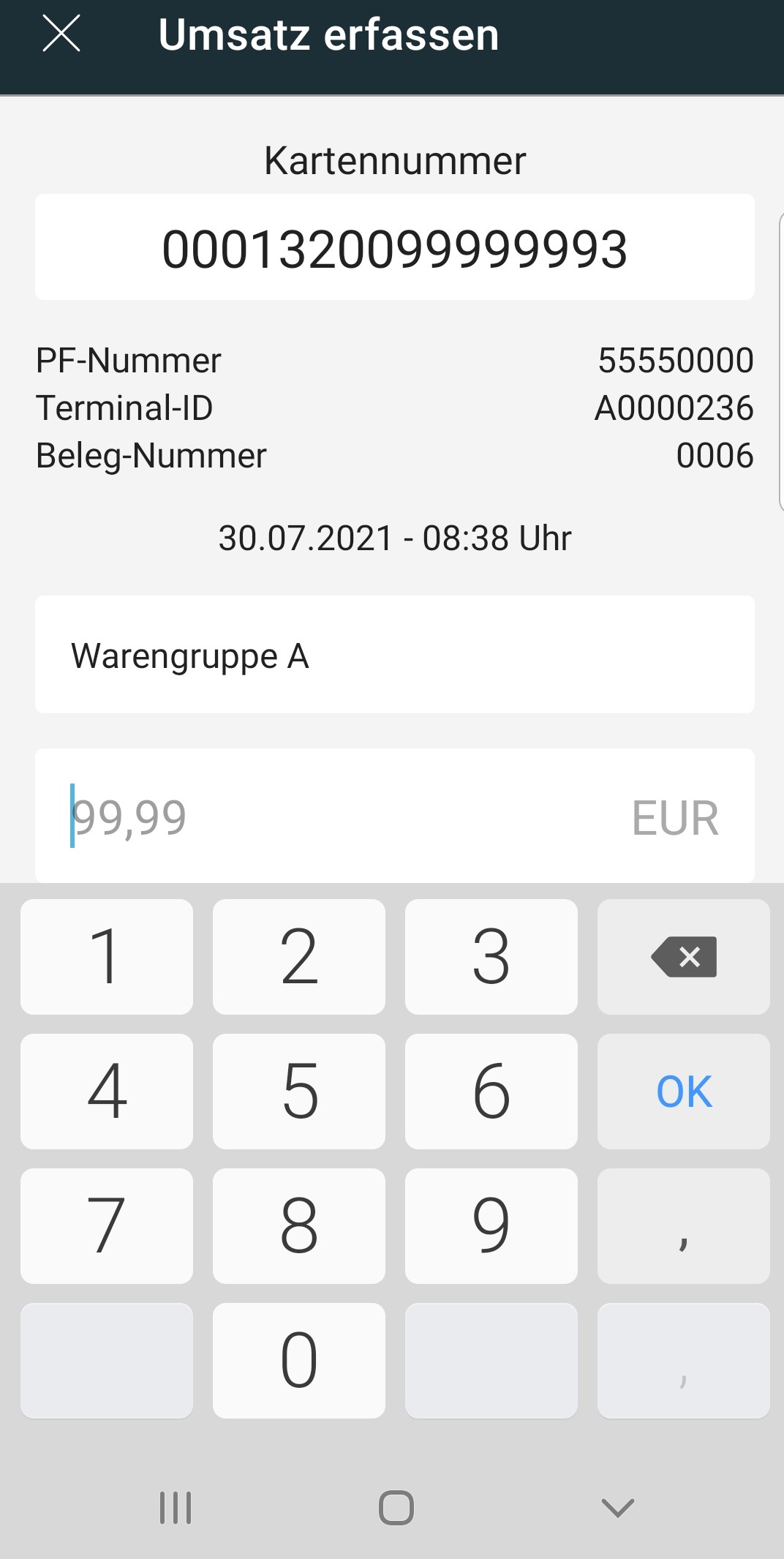Delete a digit with the backspace key
Image resolution: width=784 pixels, height=1559 pixels.
coord(683,956)
